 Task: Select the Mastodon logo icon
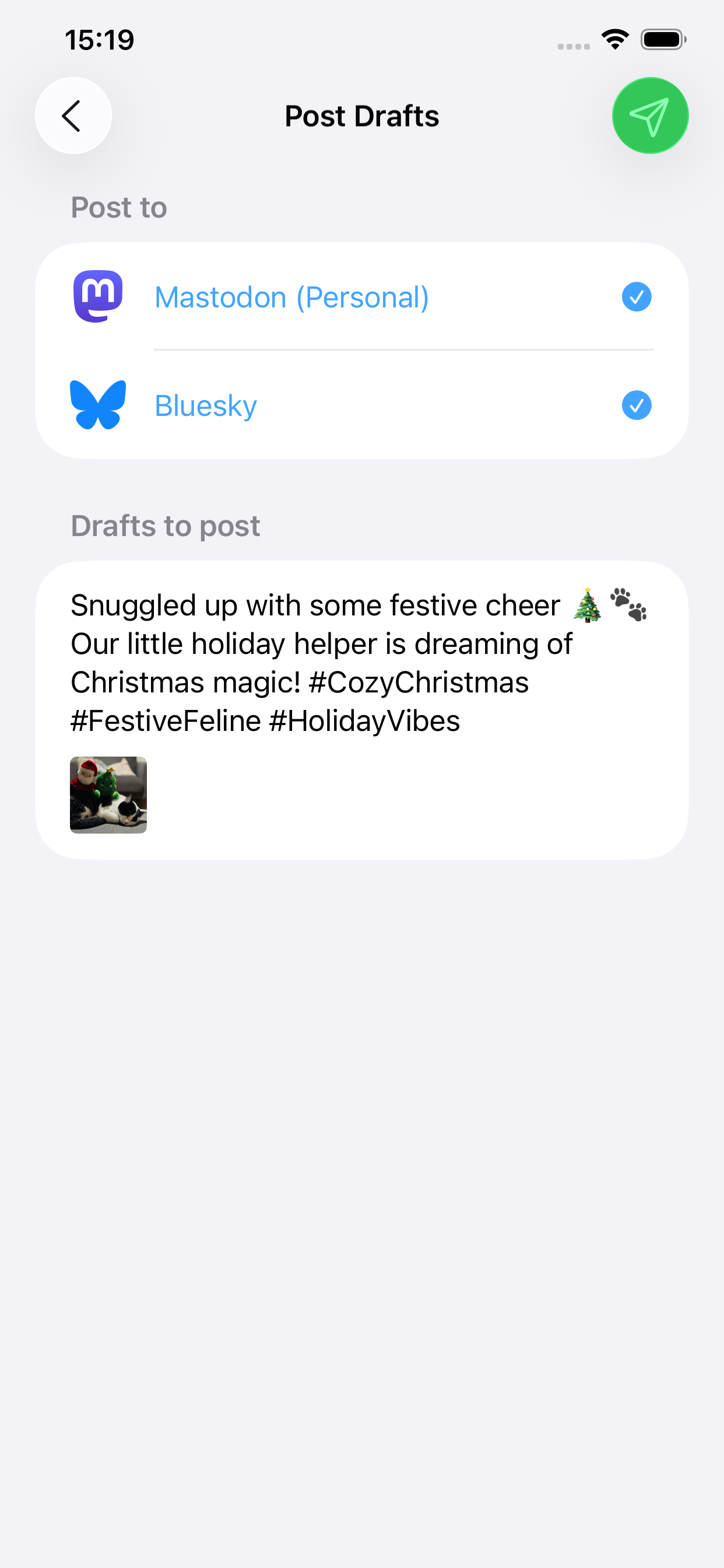pos(98,296)
